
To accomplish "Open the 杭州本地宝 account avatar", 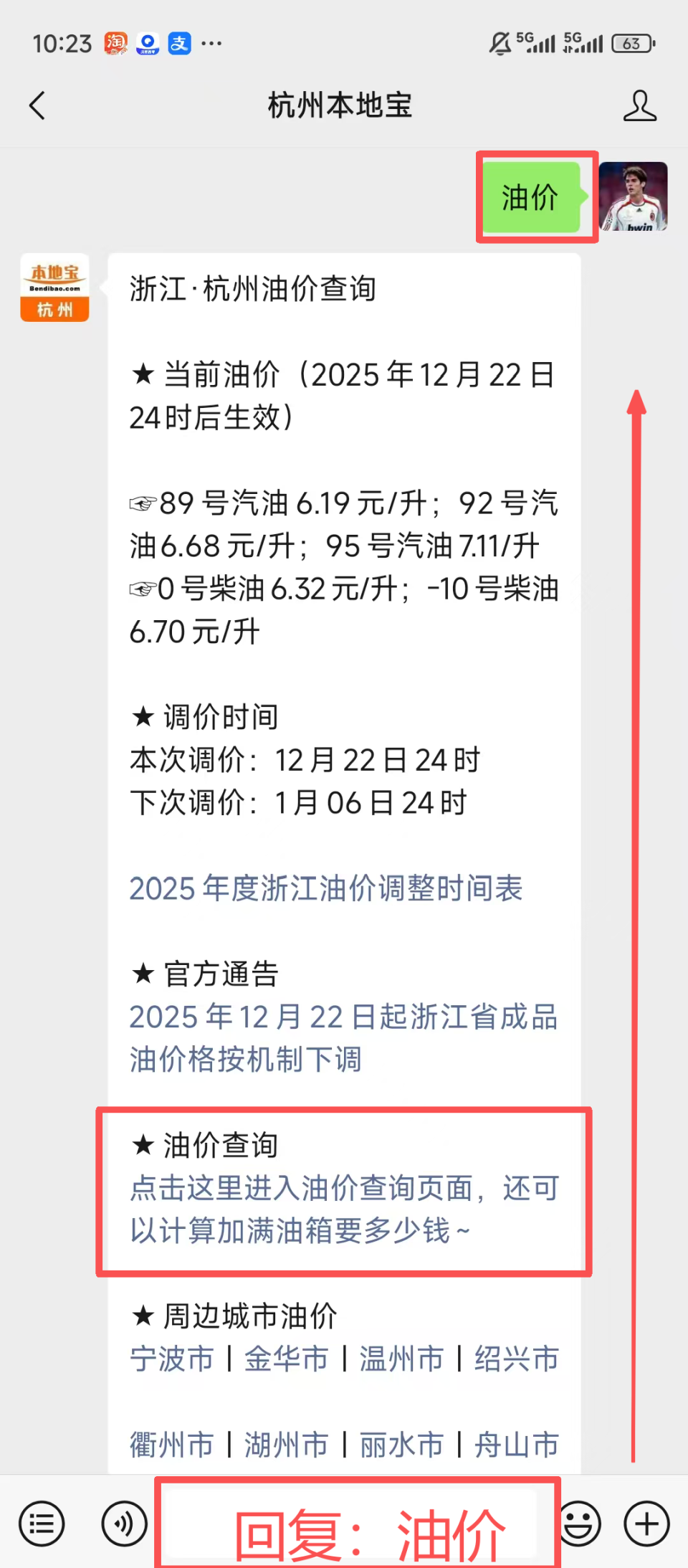I will (x=54, y=288).
